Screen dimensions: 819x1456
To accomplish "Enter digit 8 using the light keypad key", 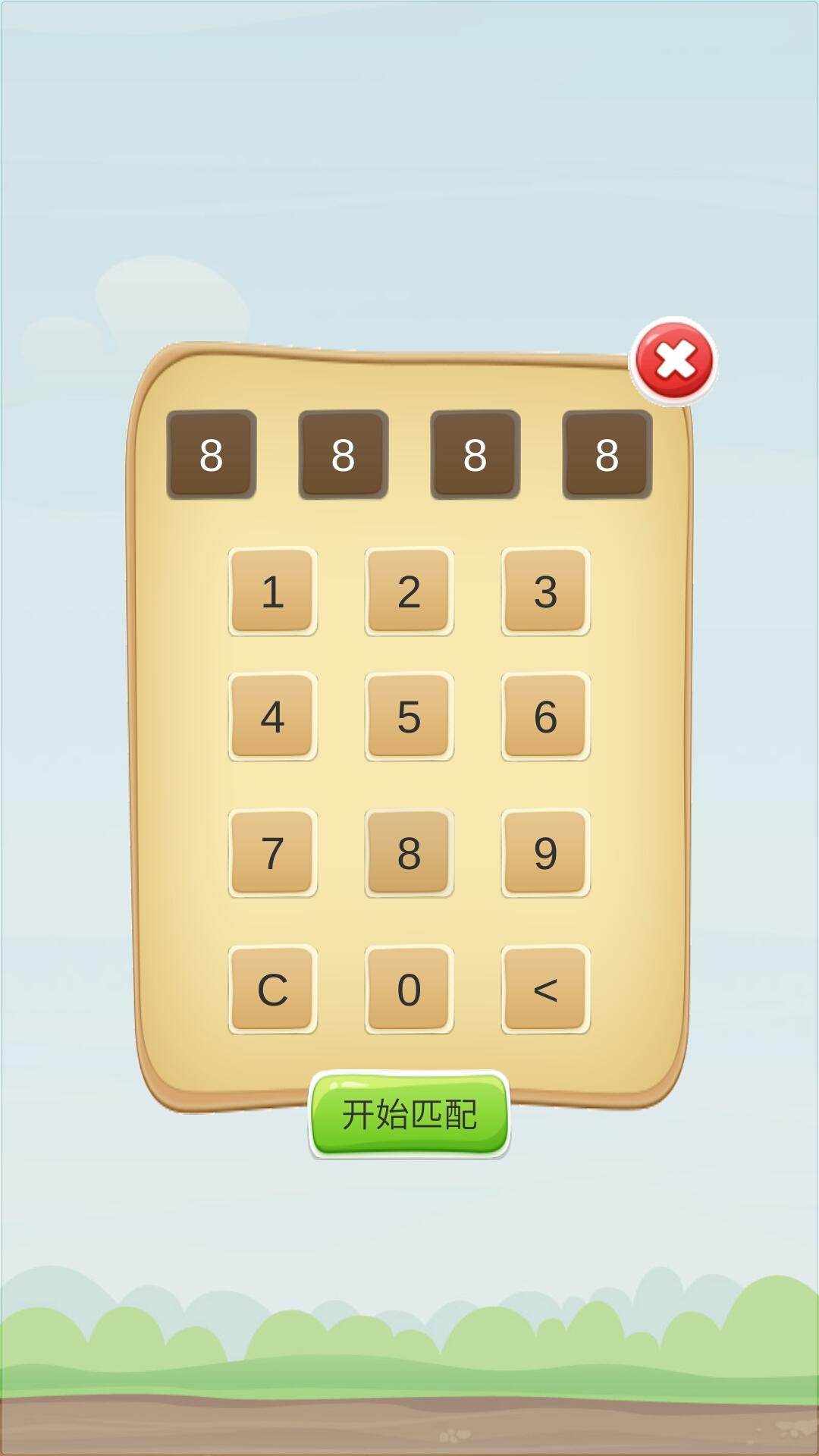I will pos(409,852).
